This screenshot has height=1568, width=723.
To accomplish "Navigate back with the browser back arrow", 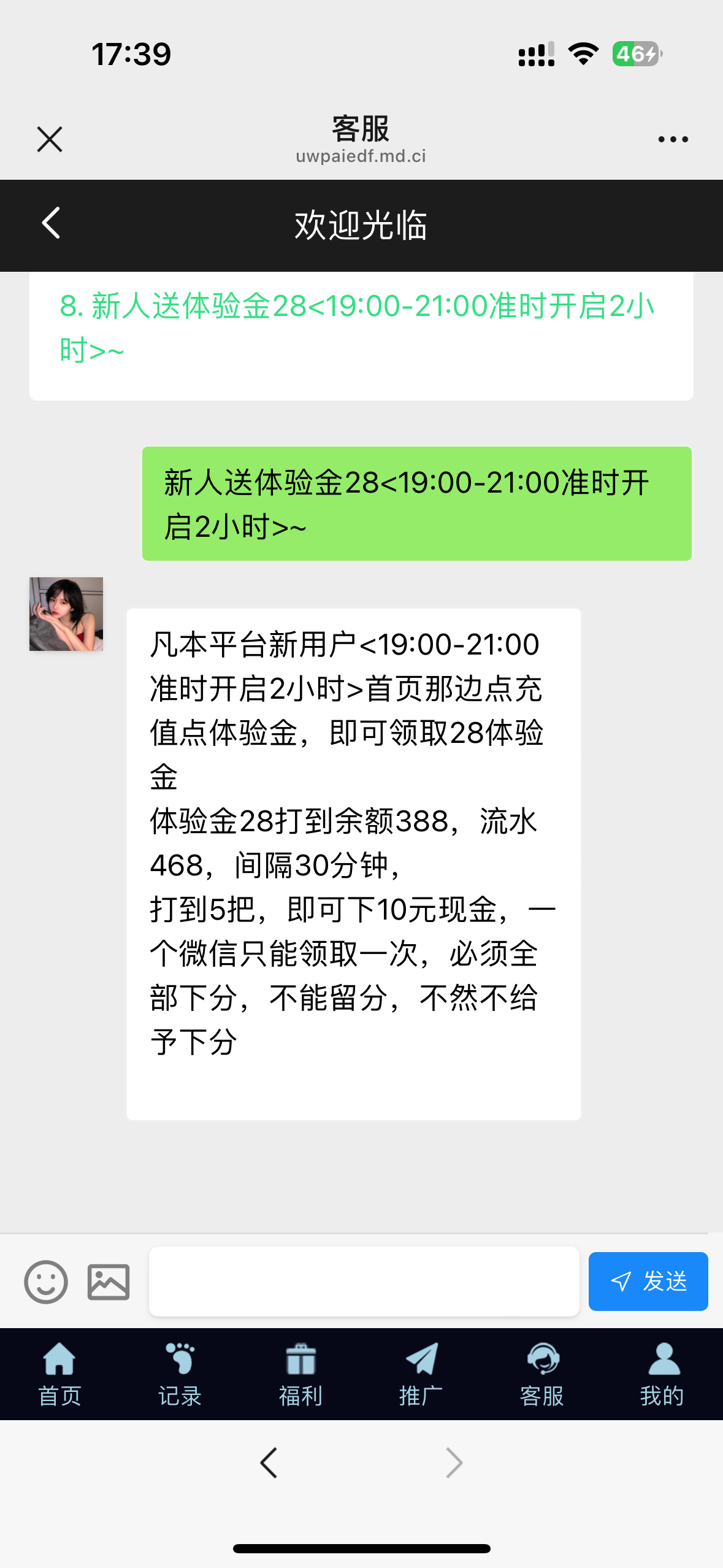I will (x=269, y=1463).
